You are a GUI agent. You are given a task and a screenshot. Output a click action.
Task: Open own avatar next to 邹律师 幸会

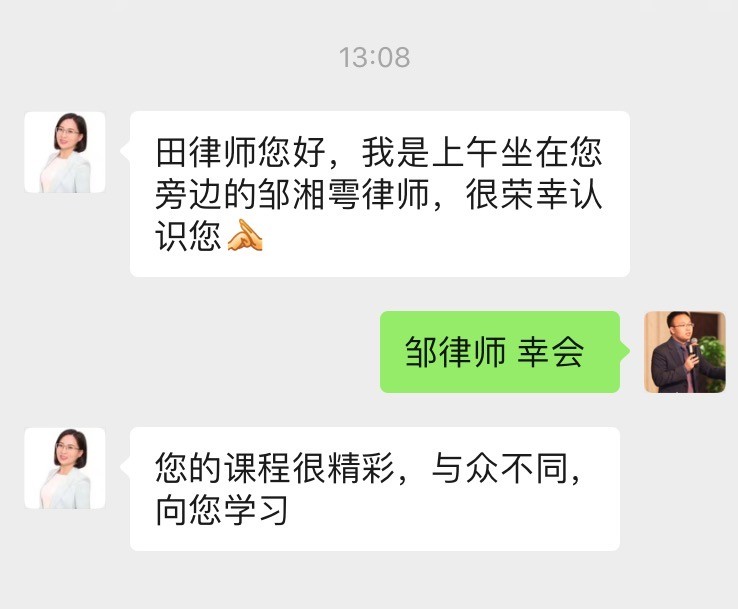(684, 352)
